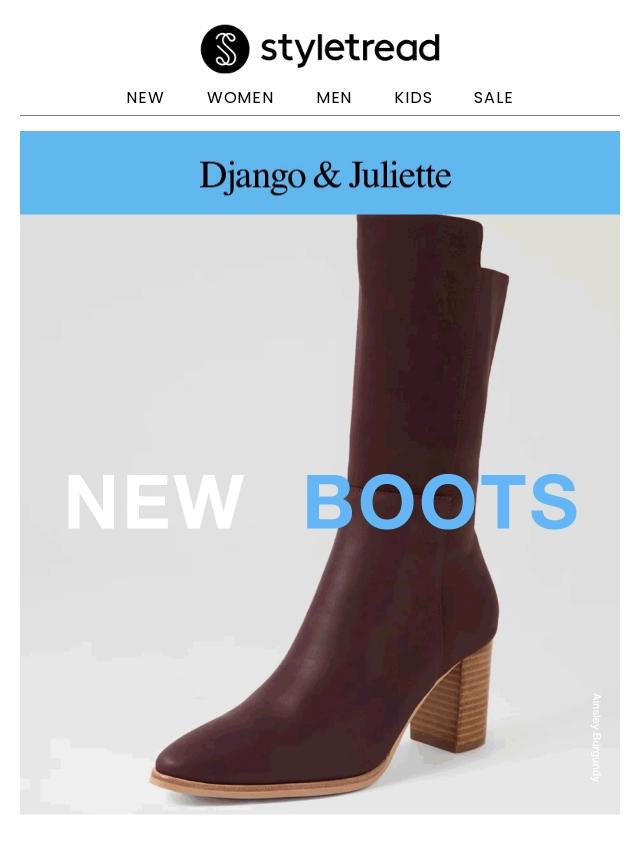Open the NEW category link
Viewport: 640px width, 854px height.
[145, 98]
